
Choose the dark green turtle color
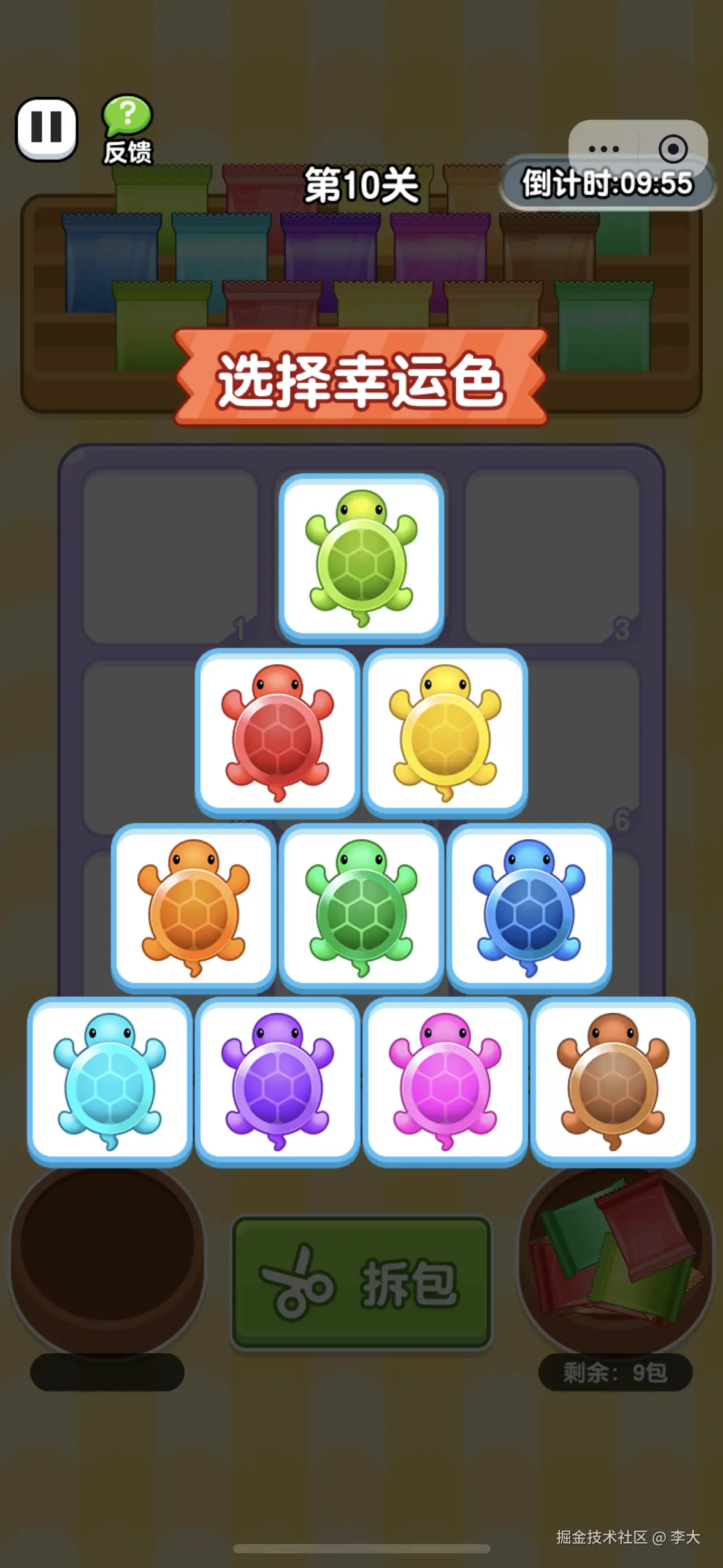pyautogui.click(x=361, y=907)
